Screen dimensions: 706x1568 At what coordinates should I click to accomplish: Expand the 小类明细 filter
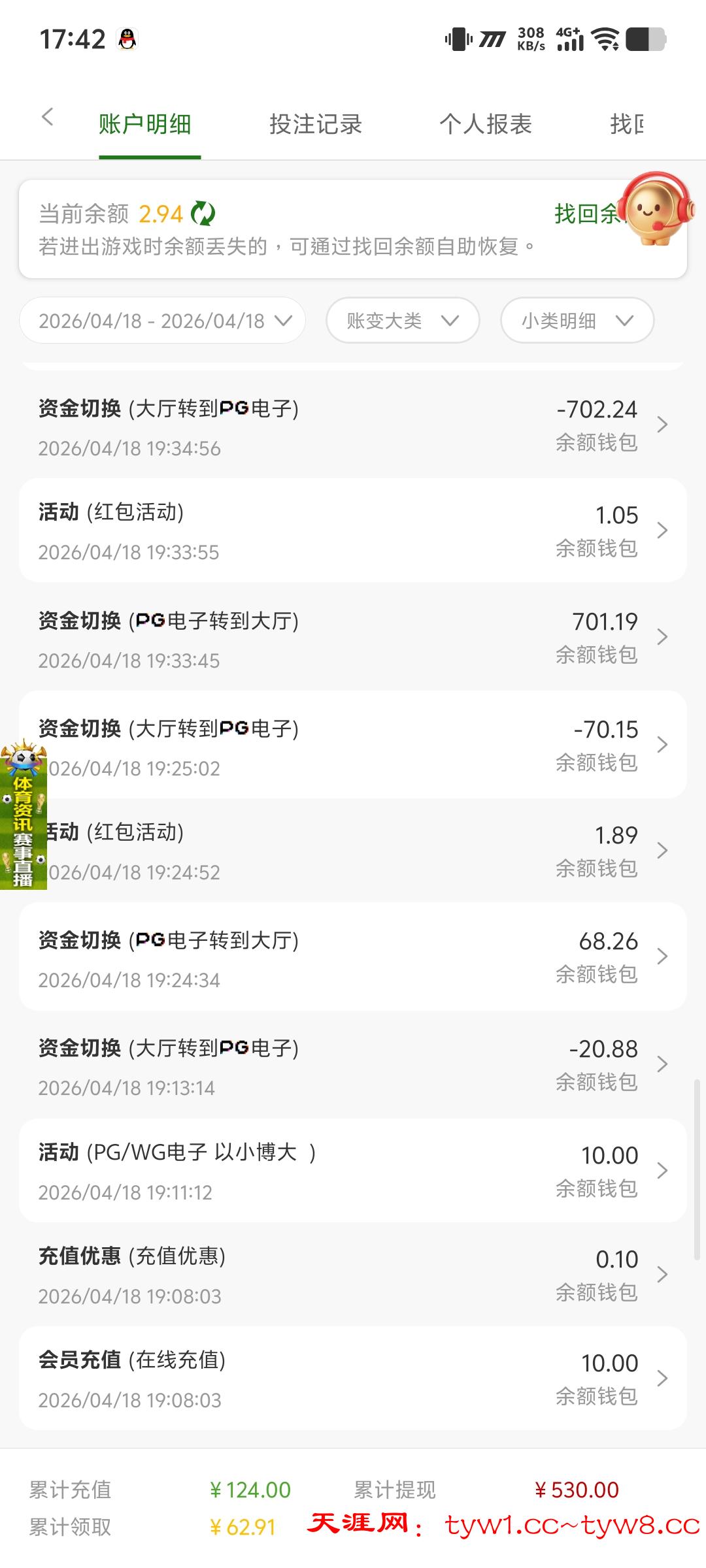point(577,321)
